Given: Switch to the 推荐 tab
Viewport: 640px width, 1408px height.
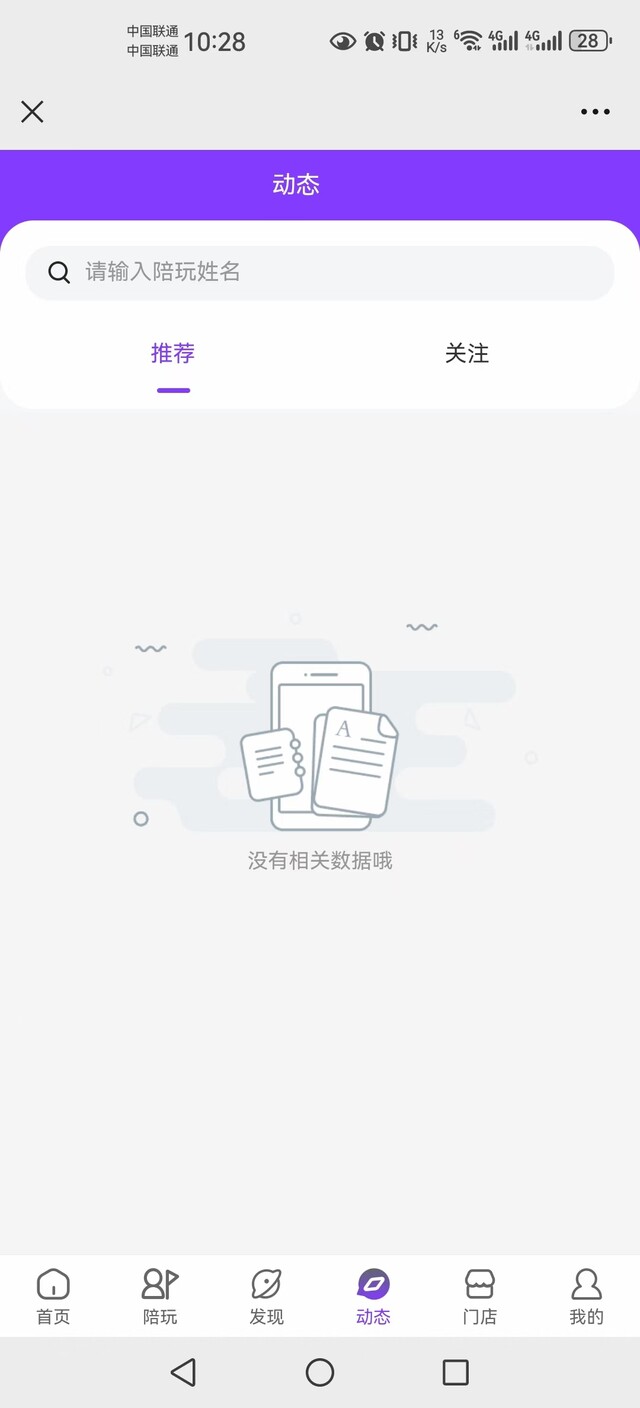Looking at the screenshot, I should point(173,354).
